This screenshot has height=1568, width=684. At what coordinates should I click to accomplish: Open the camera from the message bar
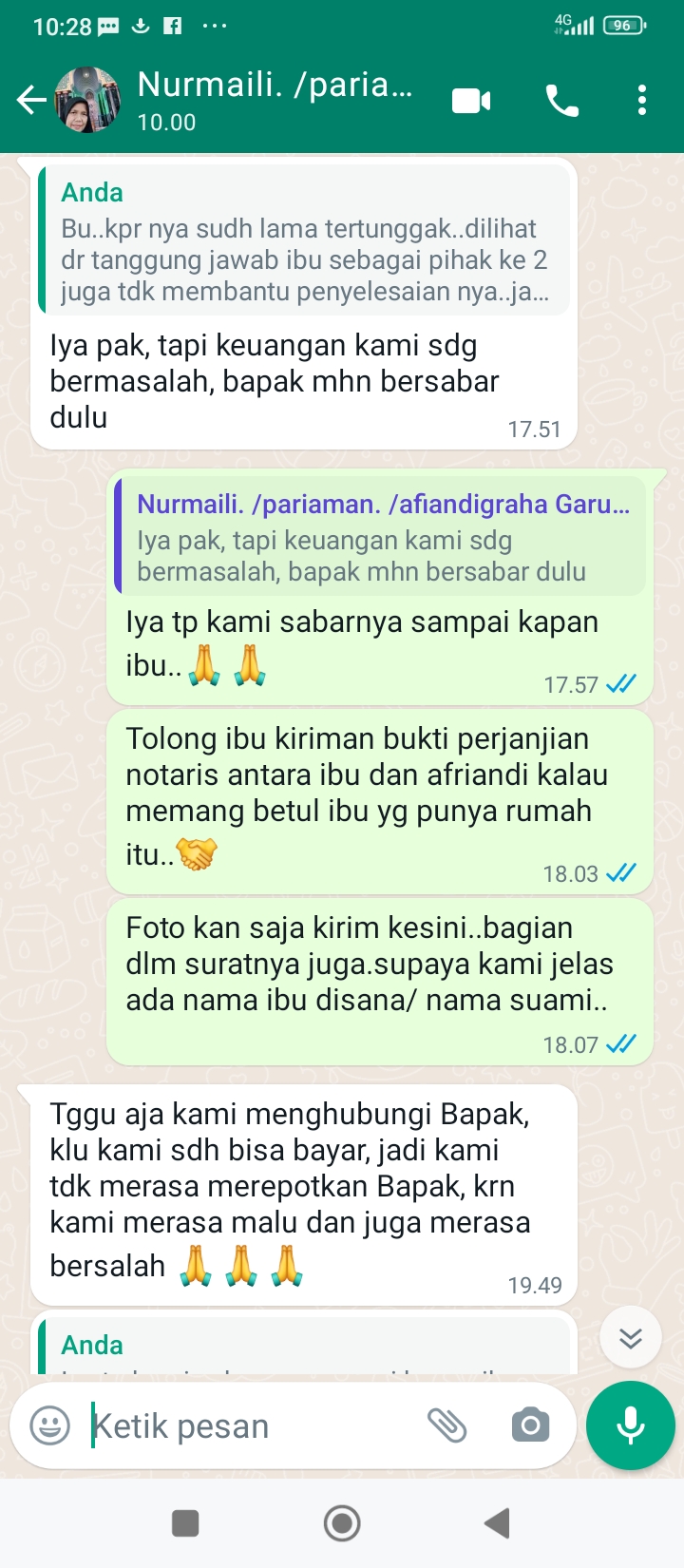coord(530,1425)
